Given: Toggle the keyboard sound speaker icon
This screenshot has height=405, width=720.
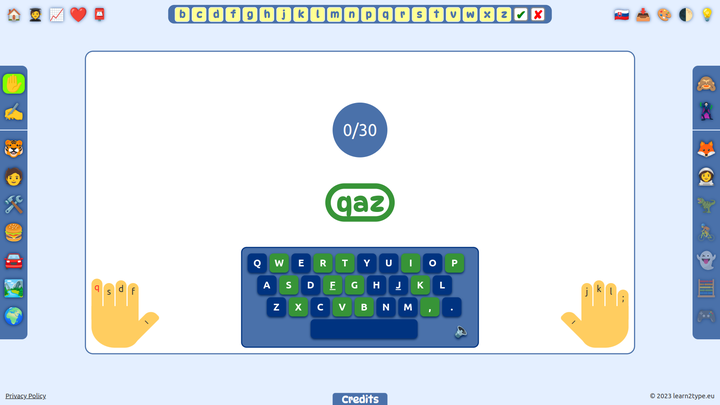Looking at the screenshot, I should click(x=461, y=330).
